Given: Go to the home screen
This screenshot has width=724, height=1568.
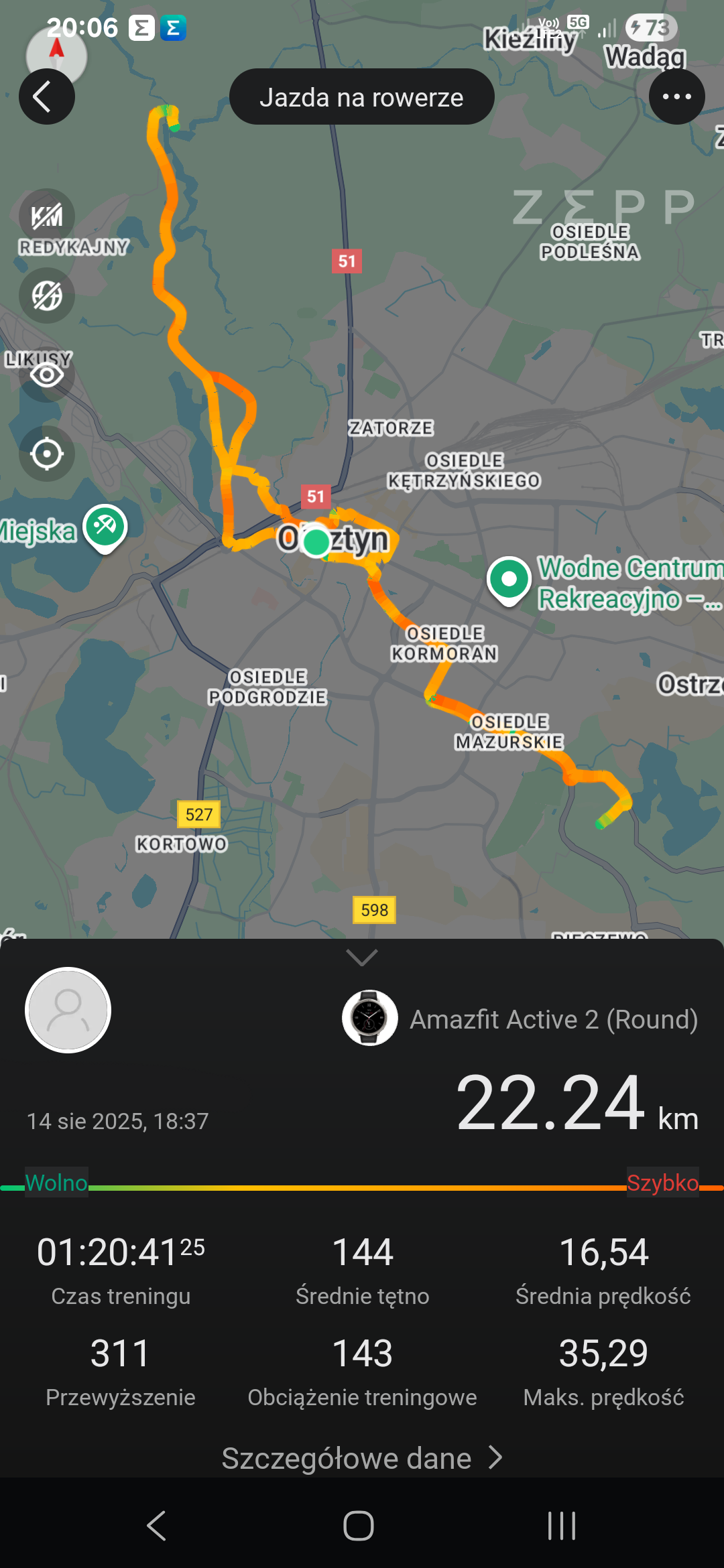Looking at the screenshot, I should [x=359, y=1526].
